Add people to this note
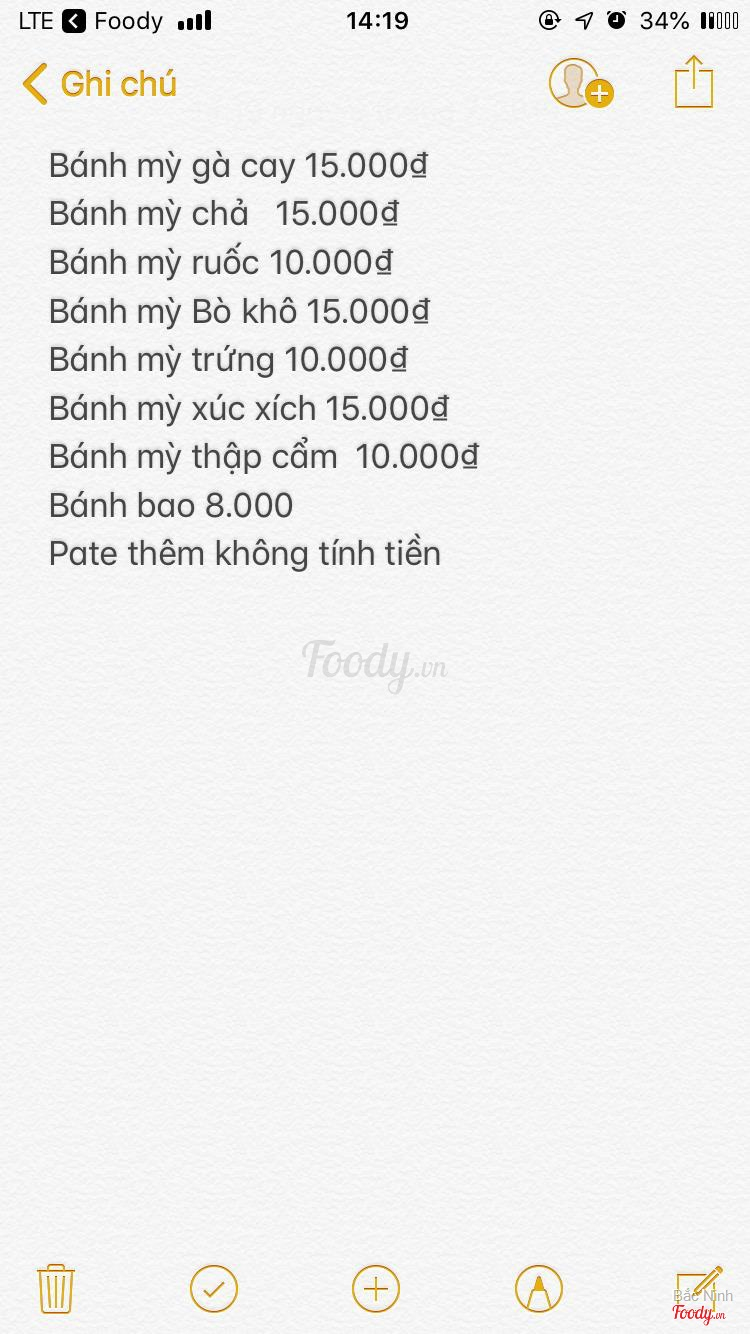Image resolution: width=750 pixels, height=1334 pixels. point(580,84)
